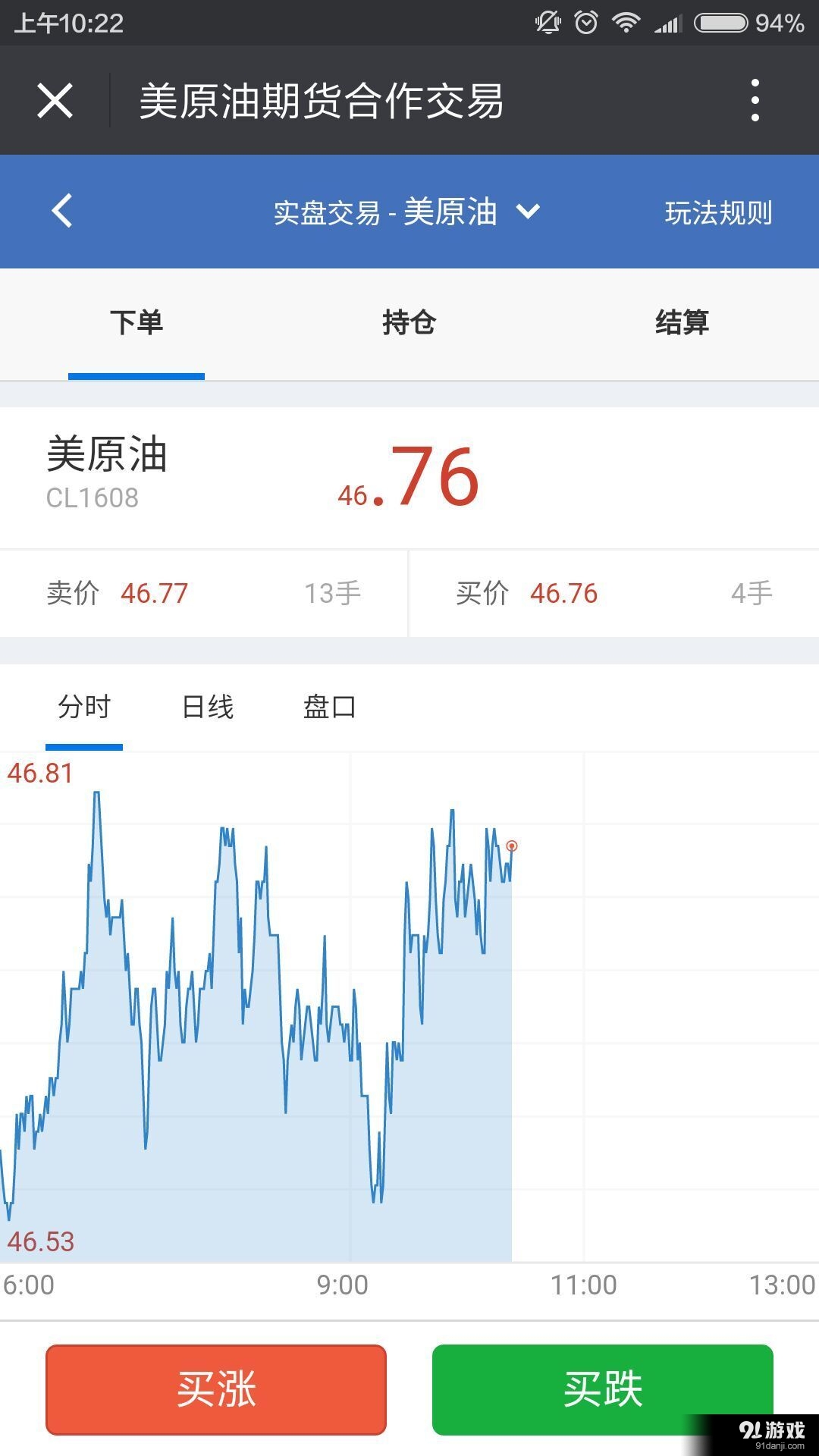The height and width of the screenshot is (1456, 819).
Task: Switch to the 持仓 tab
Action: coord(409,322)
